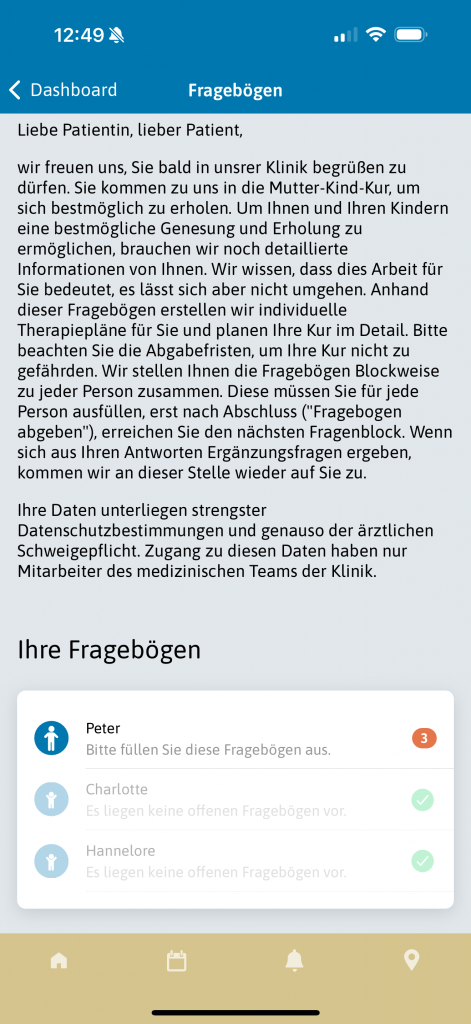
Task: Go back to the Dashboard
Action: pyautogui.click(x=63, y=90)
